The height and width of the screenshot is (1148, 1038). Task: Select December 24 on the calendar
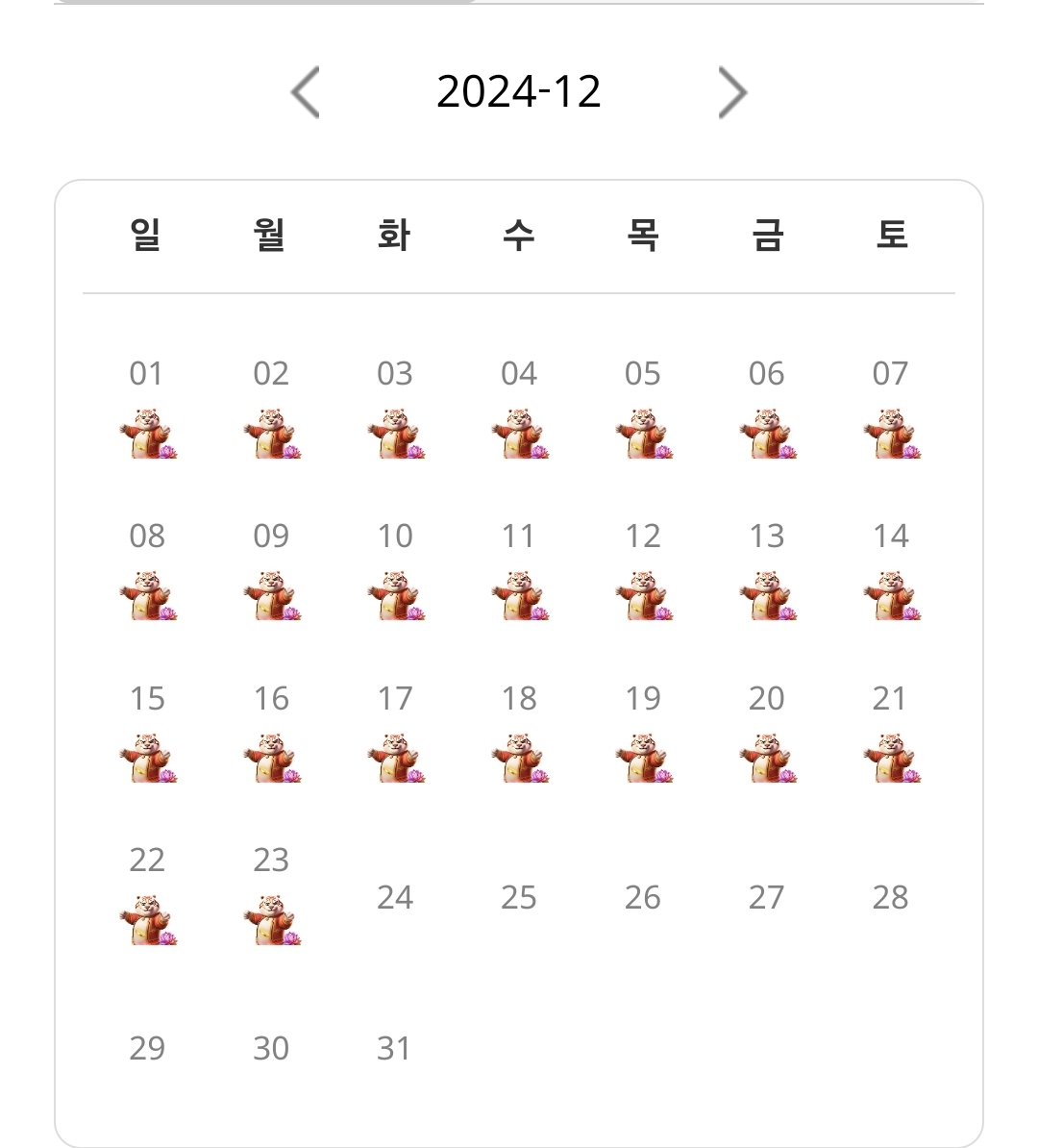[395, 898]
